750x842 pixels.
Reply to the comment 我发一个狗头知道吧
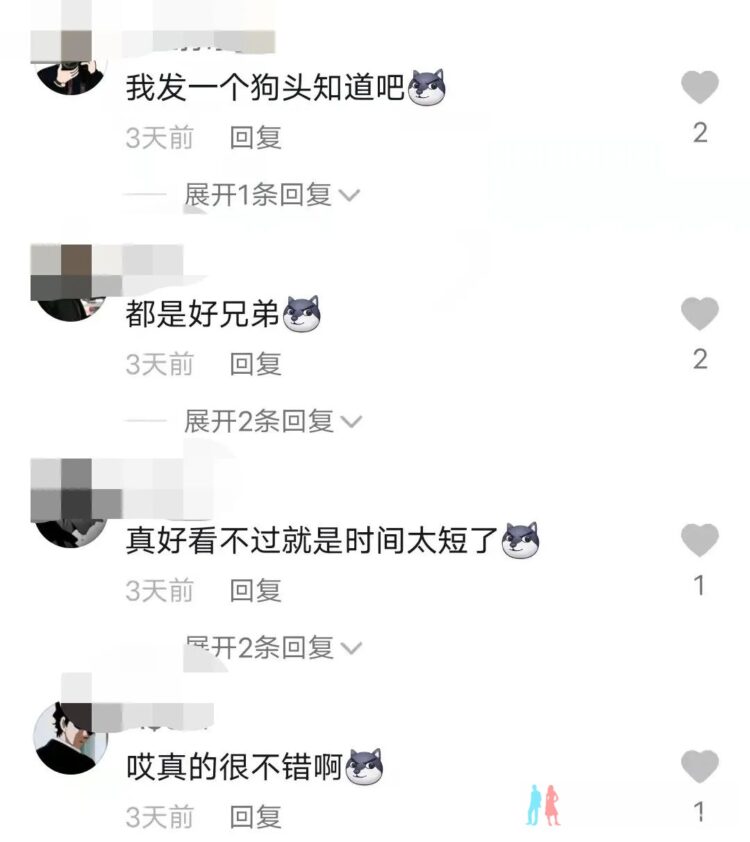click(255, 138)
